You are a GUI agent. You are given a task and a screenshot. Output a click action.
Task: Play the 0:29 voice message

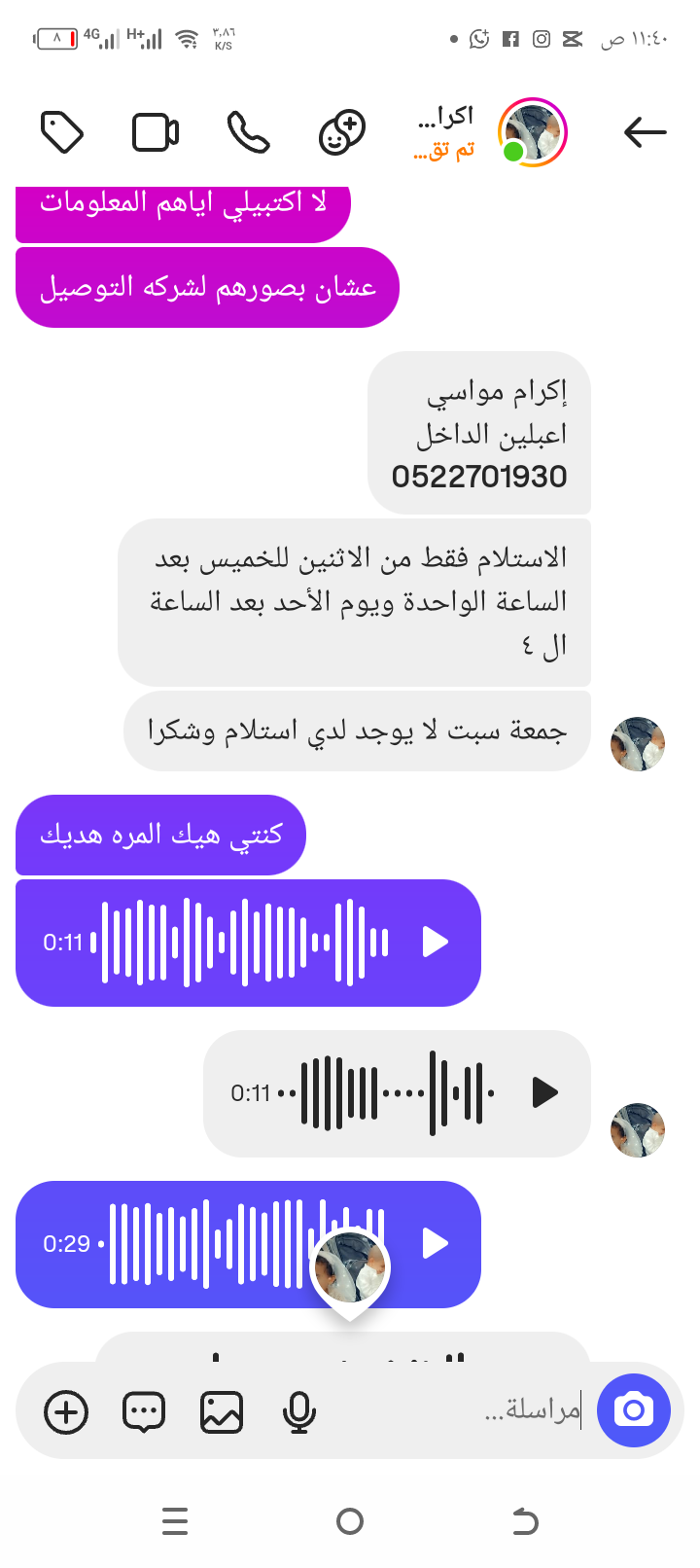435,1243
